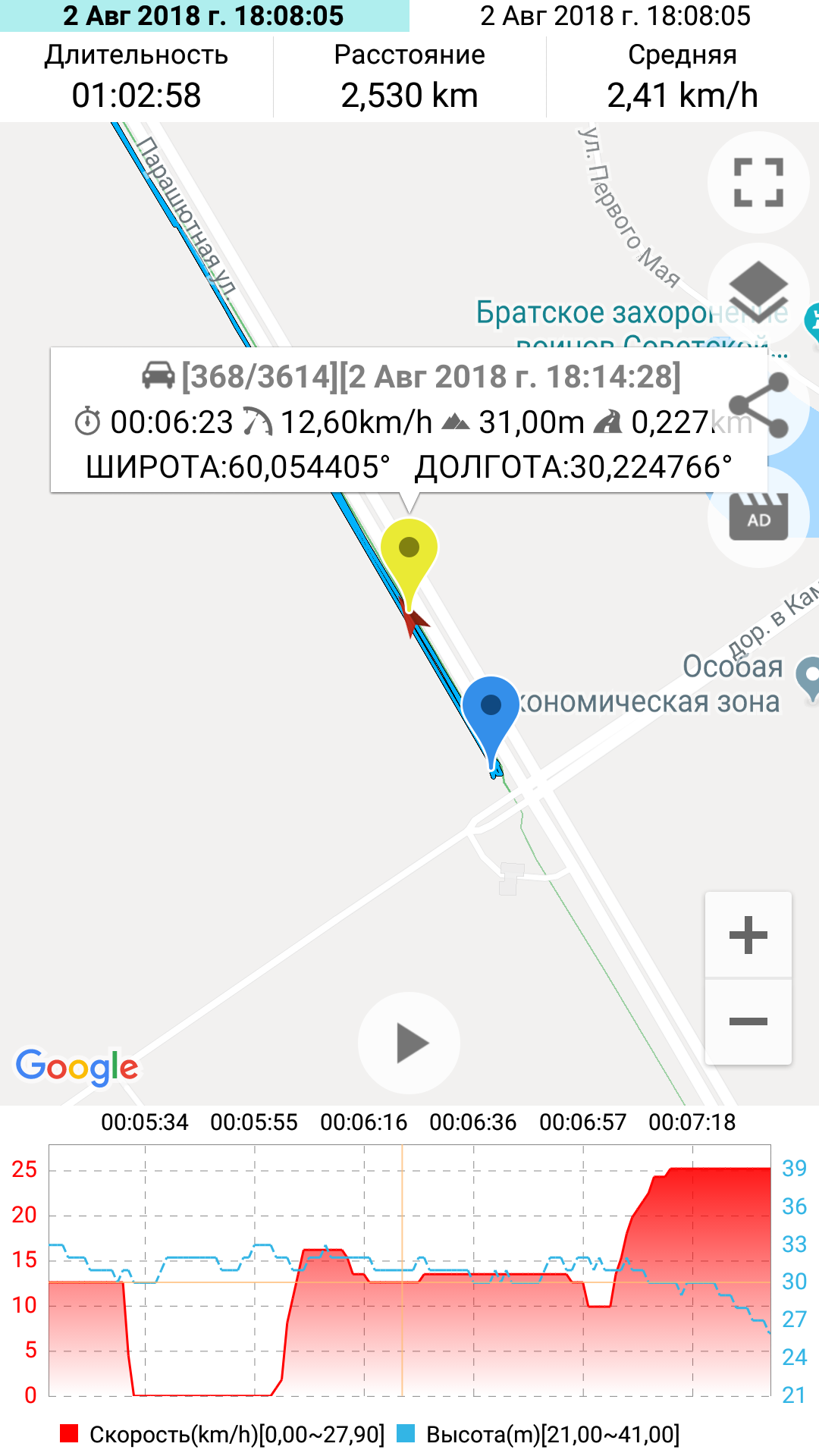Start track playback with the play button

[409, 1043]
